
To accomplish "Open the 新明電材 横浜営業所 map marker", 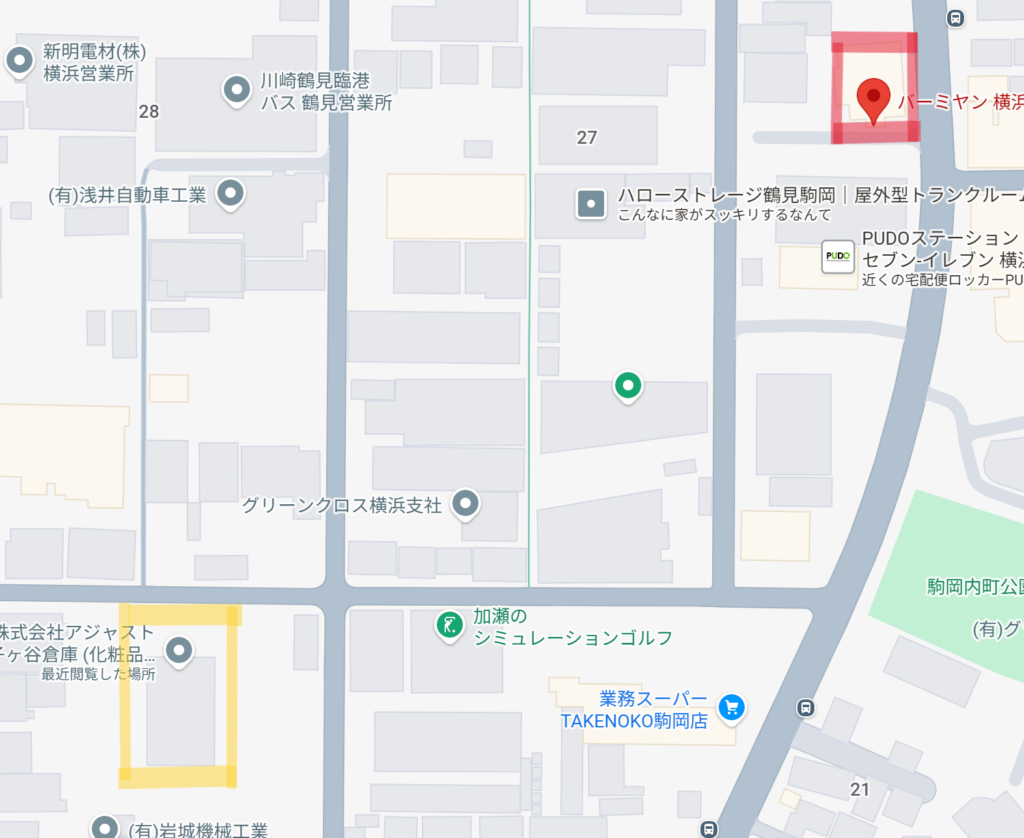I will point(20,62).
